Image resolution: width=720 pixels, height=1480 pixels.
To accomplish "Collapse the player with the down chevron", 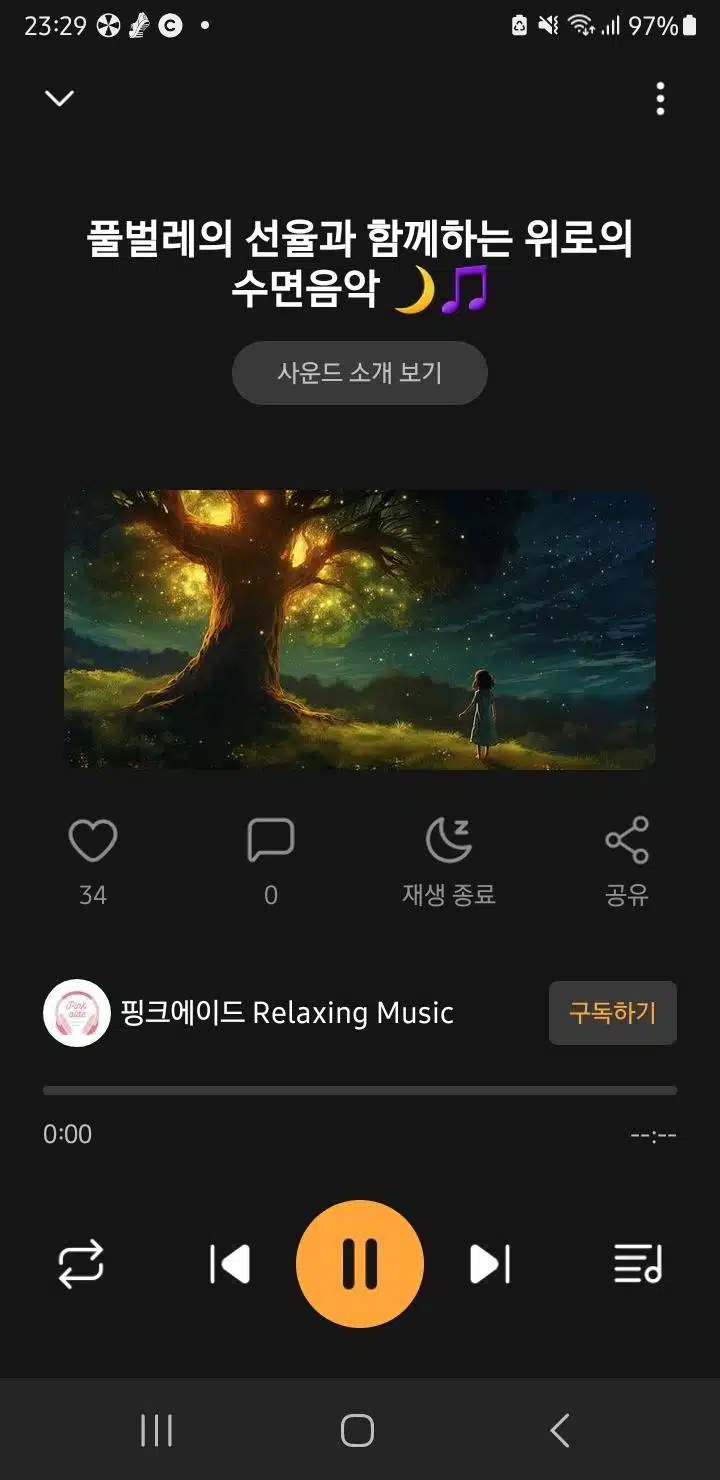I will point(60,98).
